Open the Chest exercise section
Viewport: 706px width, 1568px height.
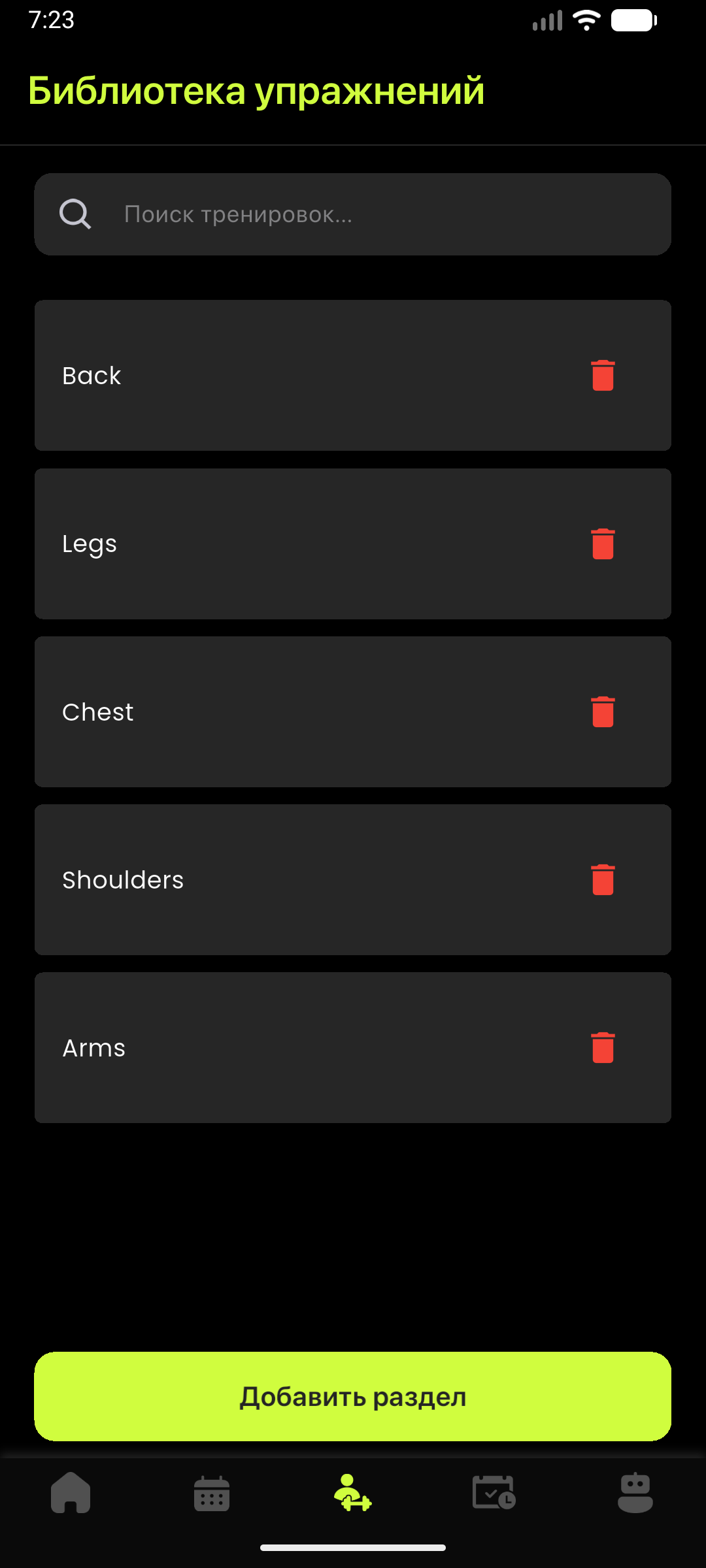point(353,711)
